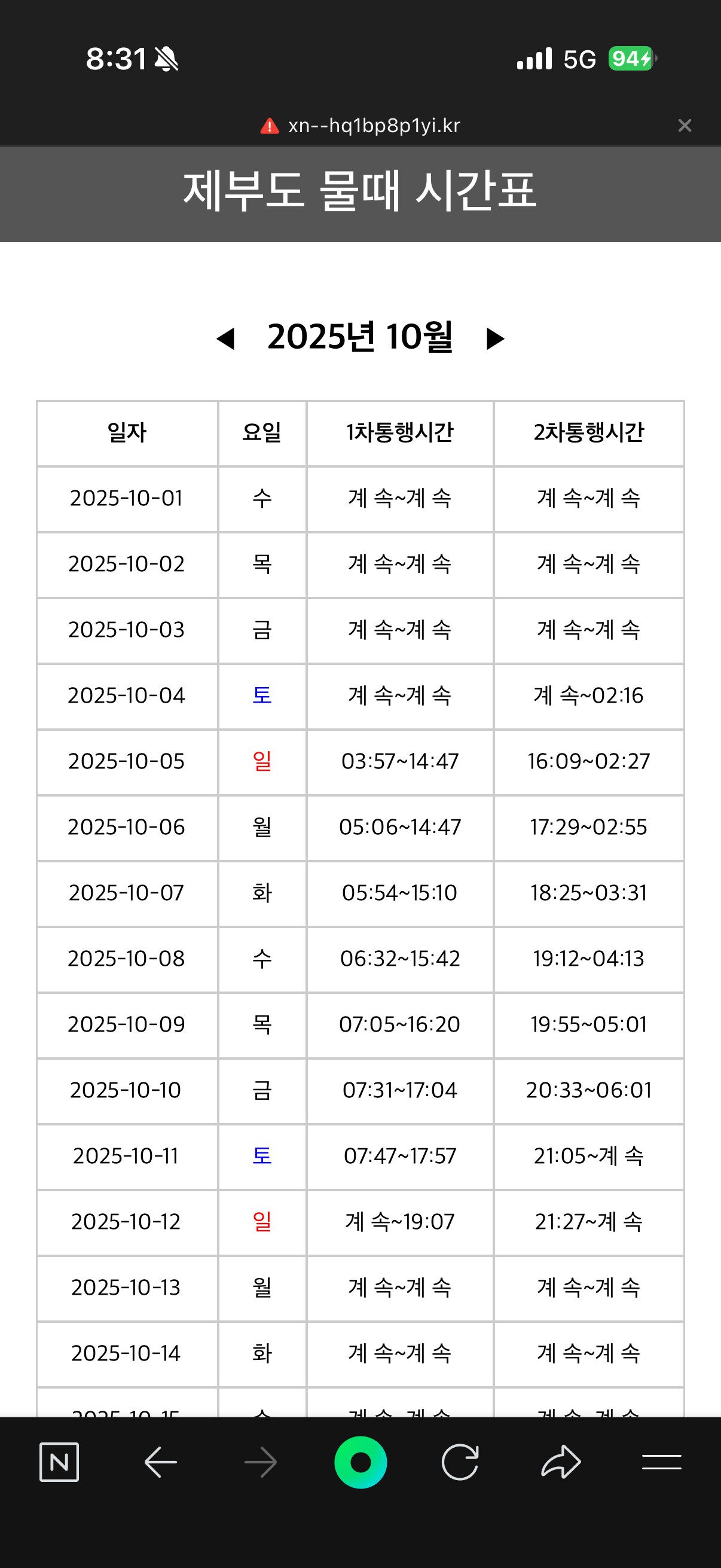Open the browser menu lines icon
The image size is (721, 1568).
point(661,1462)
